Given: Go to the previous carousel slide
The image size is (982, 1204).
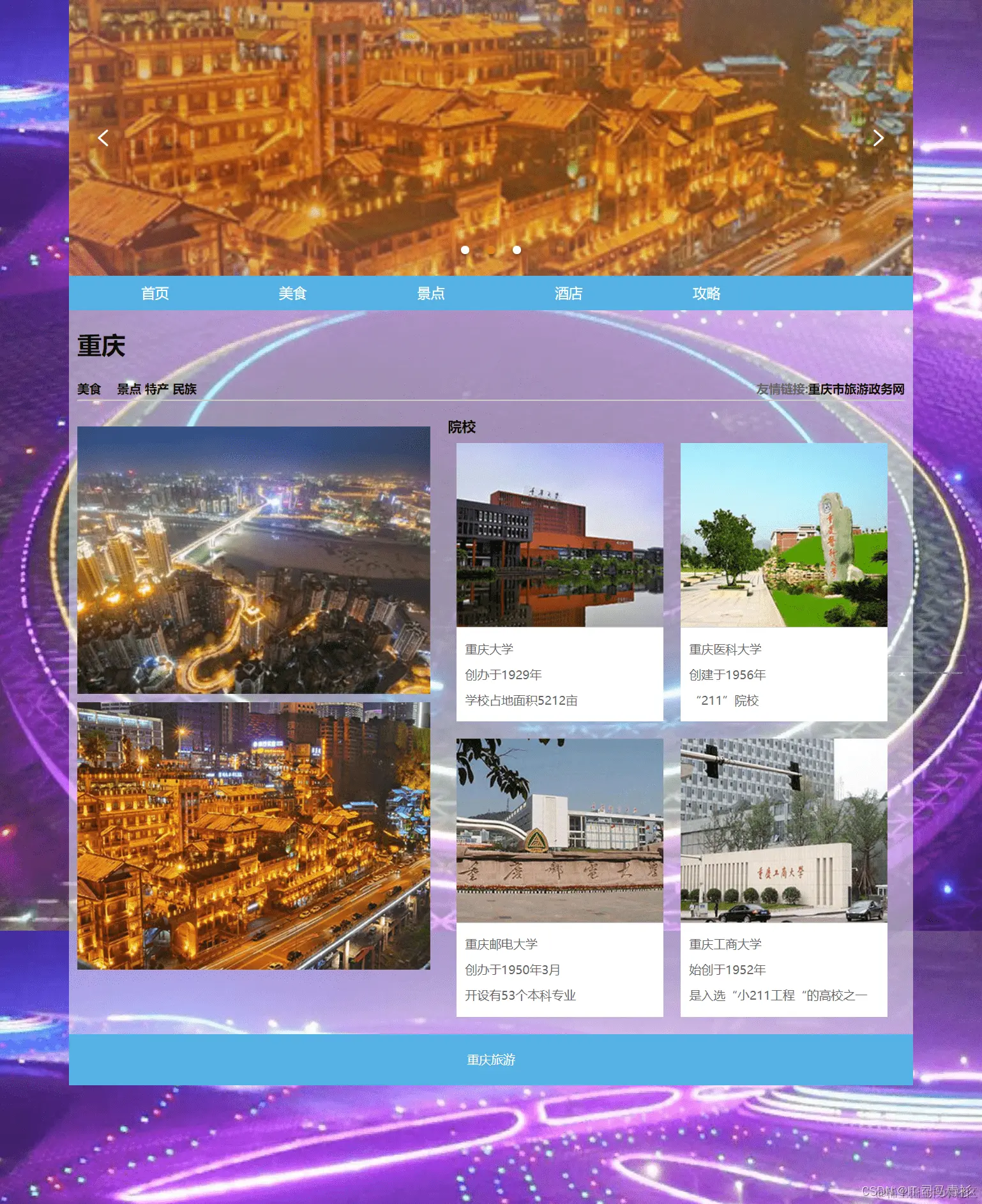Looking at the screenshot, I should coord(103,138).
